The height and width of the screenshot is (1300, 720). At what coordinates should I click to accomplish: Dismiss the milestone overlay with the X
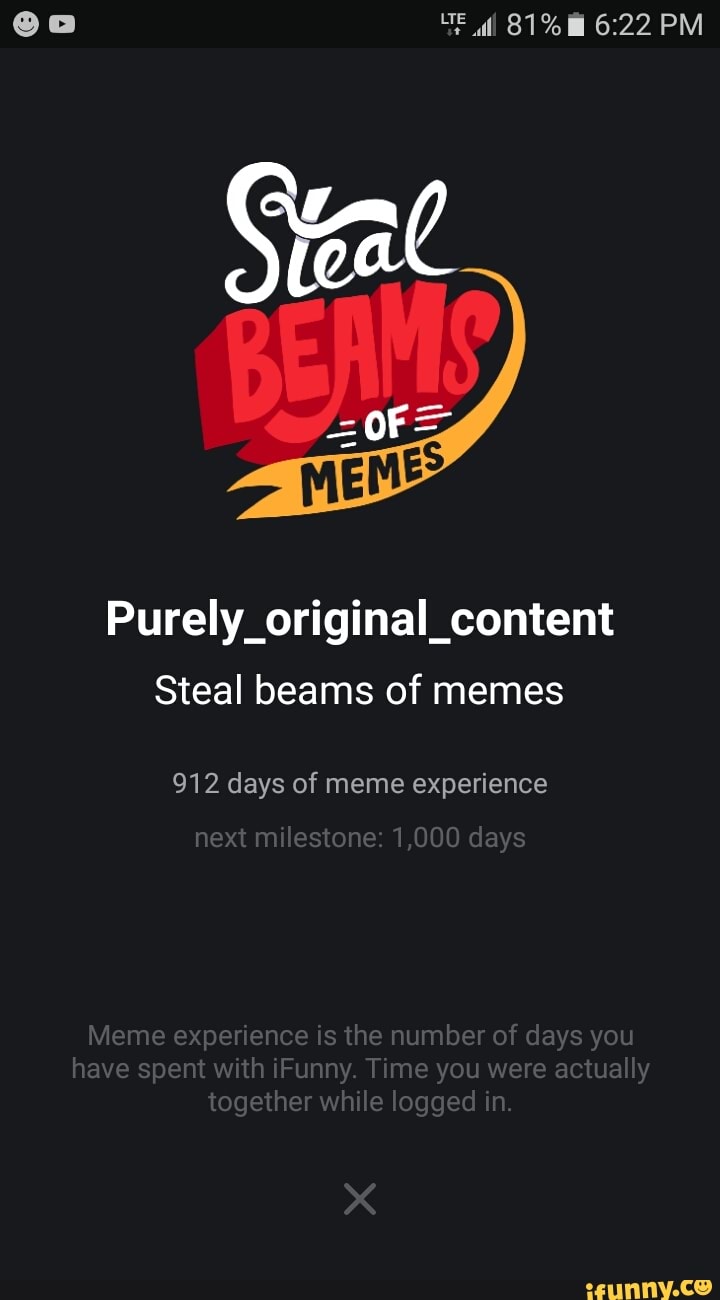(x=360, y=1198)
